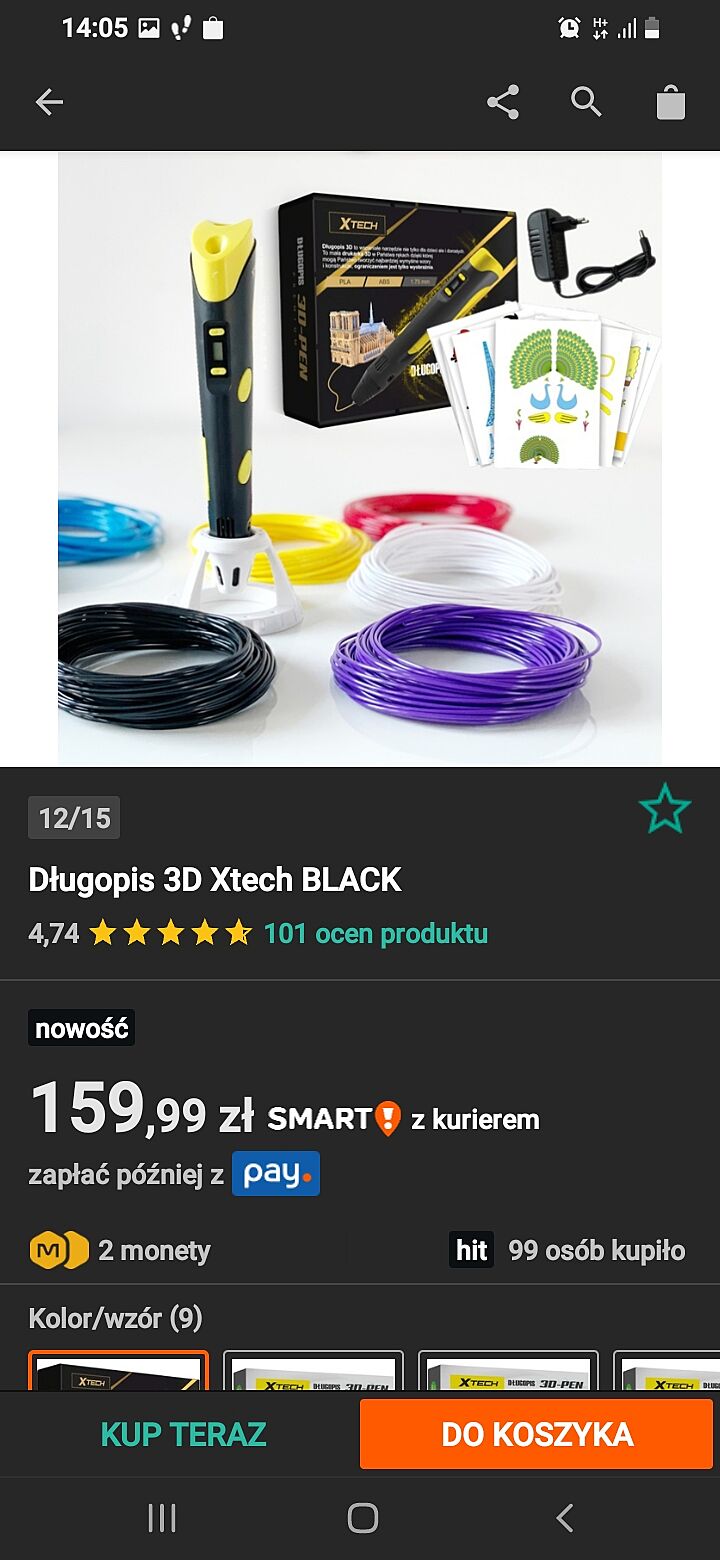The image size is (720, 1560).
Task: Open the shopping cart bag icon
Action: (670, 103)
